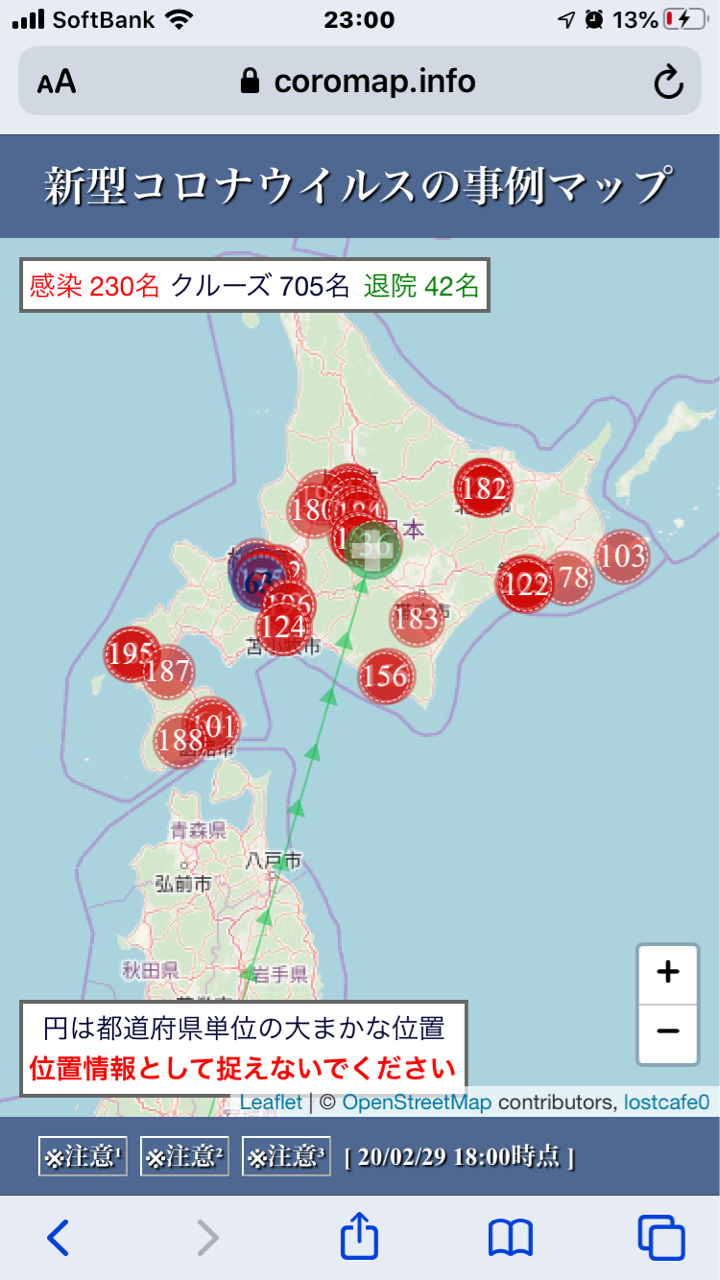Open the OpenStreetMap link
The height and width of the screenshot is (1280, 720).
416,1102
